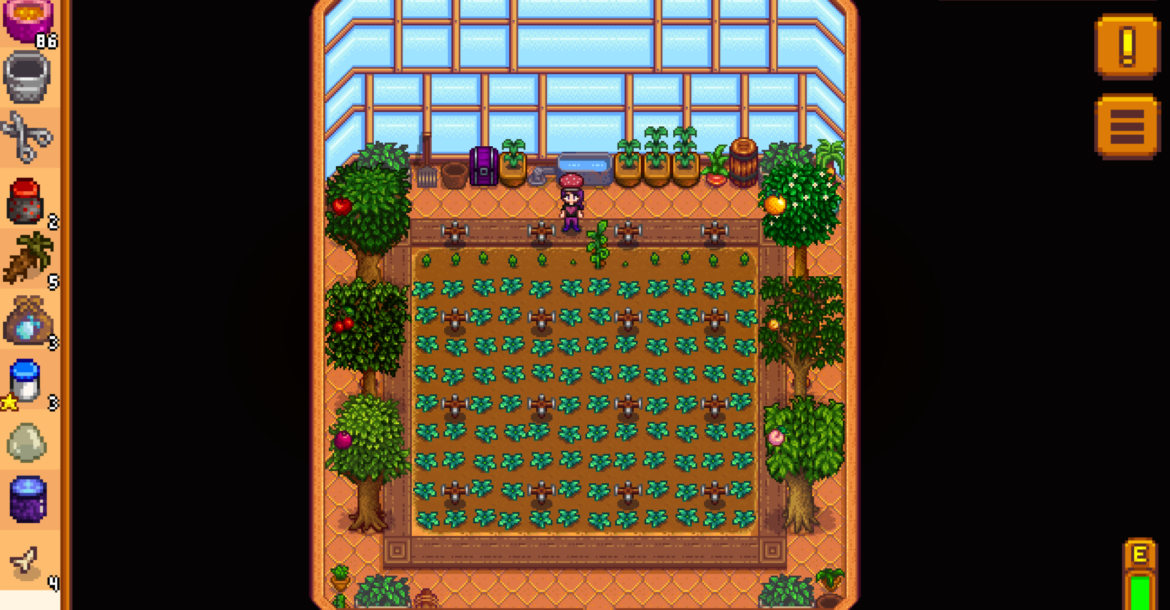
Task: Select the milk pail in toolbar
Action: click(x=28, y=77)
